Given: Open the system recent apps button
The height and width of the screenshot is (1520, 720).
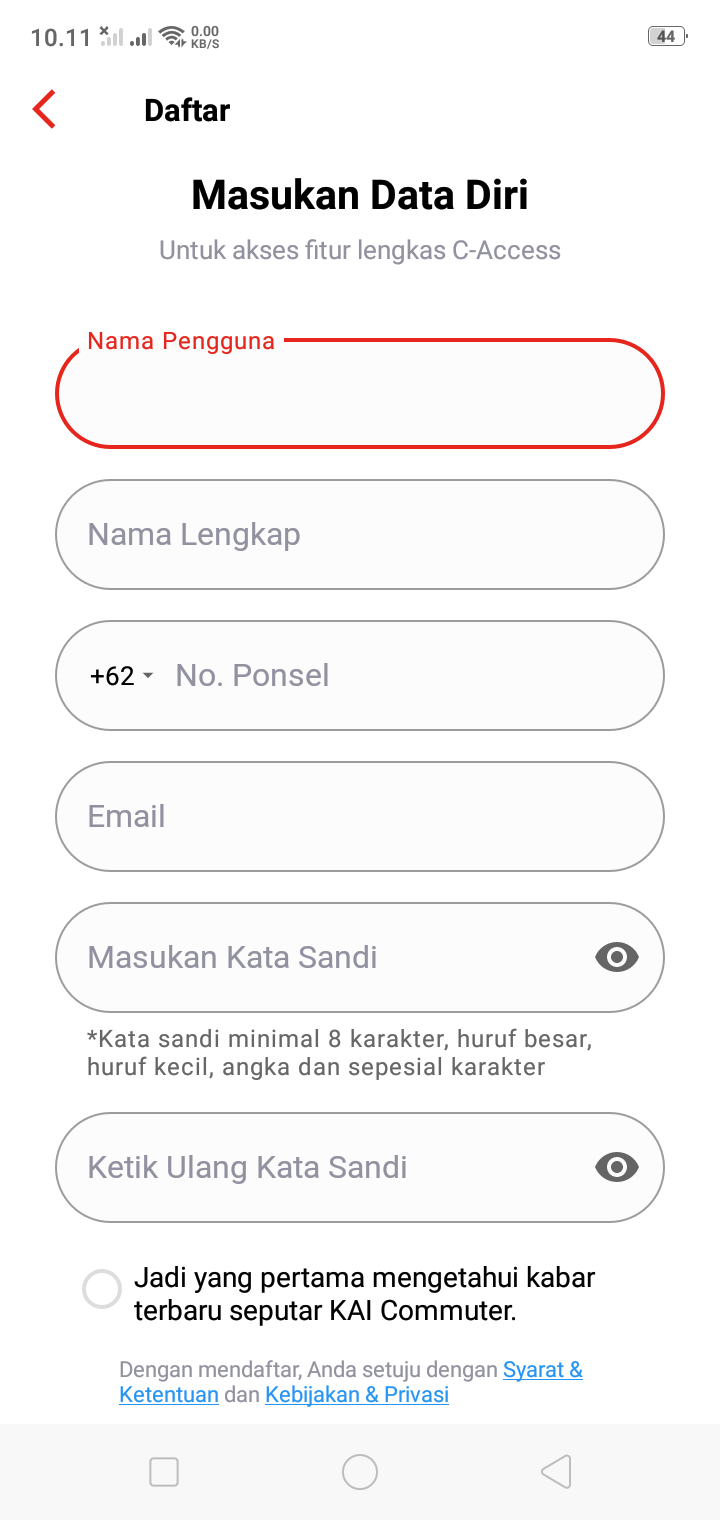Looking at the screenshot, I should point(164,1472).
